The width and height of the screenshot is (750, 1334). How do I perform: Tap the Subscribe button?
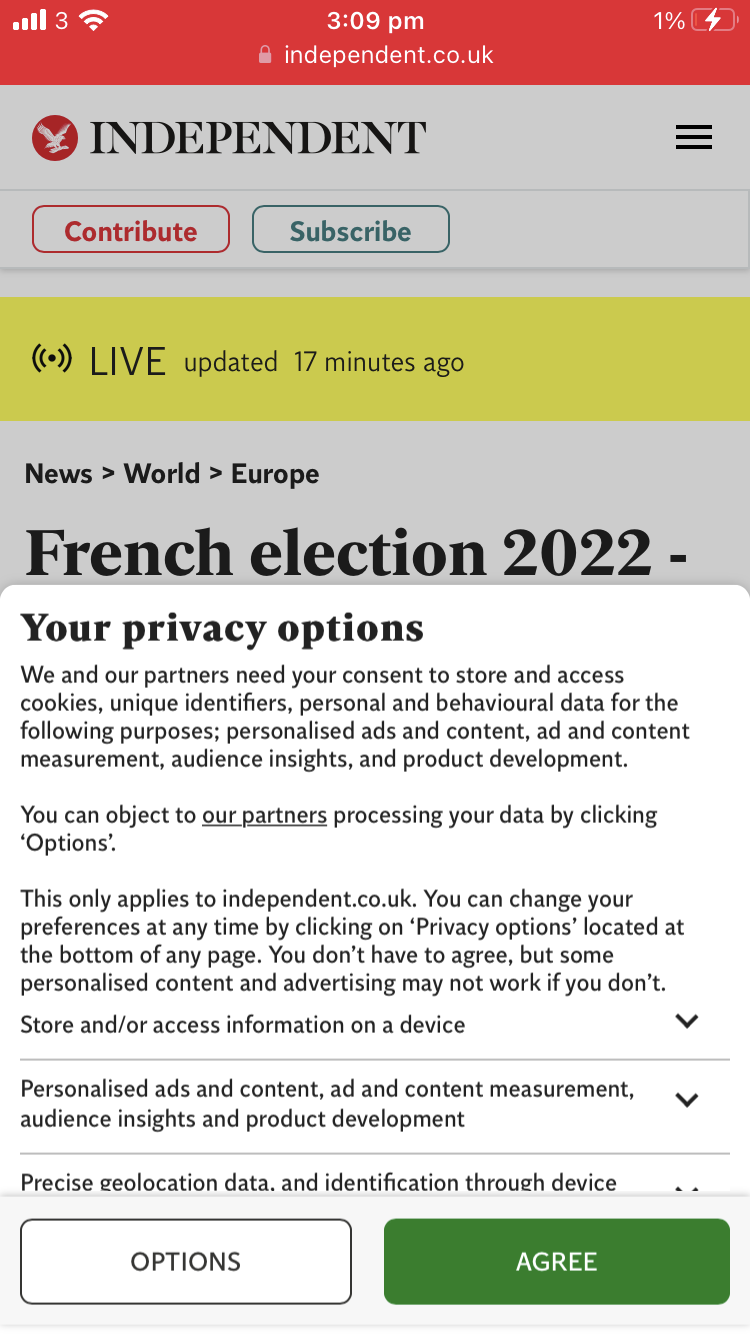pos(351,230)
